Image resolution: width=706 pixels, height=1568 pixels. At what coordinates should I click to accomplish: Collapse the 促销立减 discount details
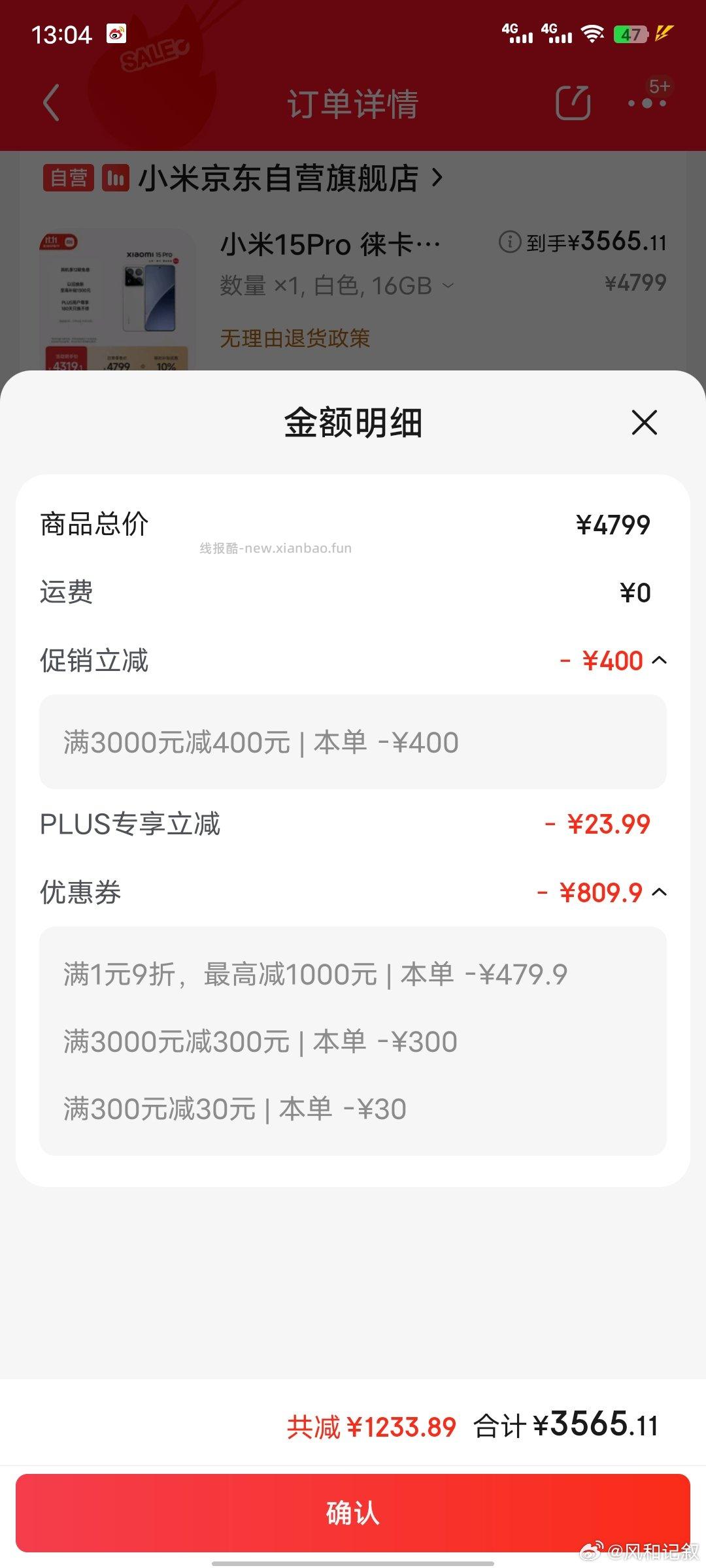coord(662,661)
